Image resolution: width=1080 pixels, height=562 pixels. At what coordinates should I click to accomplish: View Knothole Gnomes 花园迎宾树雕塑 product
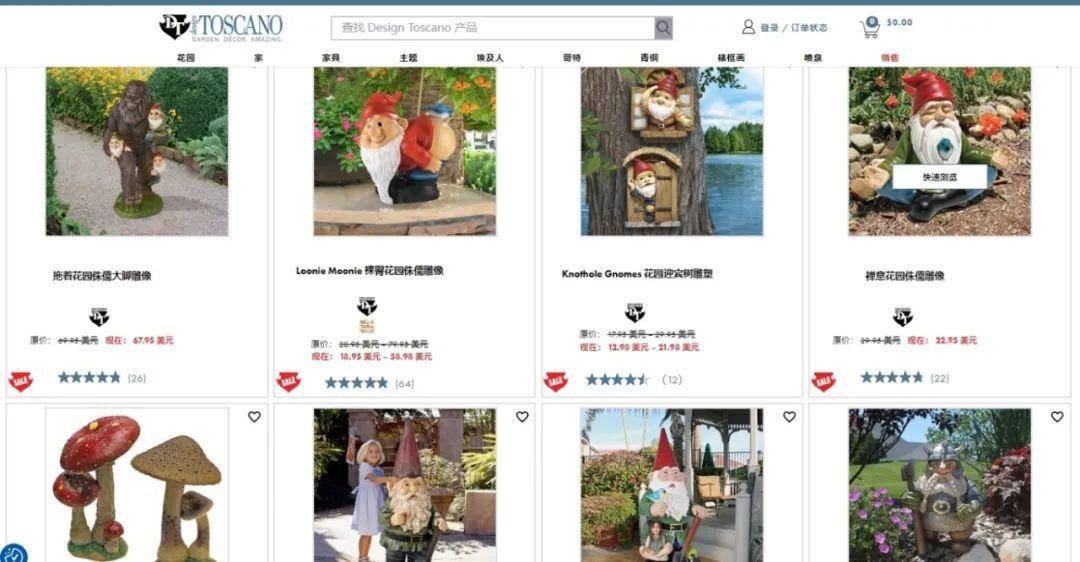click(x=637, y=273)
